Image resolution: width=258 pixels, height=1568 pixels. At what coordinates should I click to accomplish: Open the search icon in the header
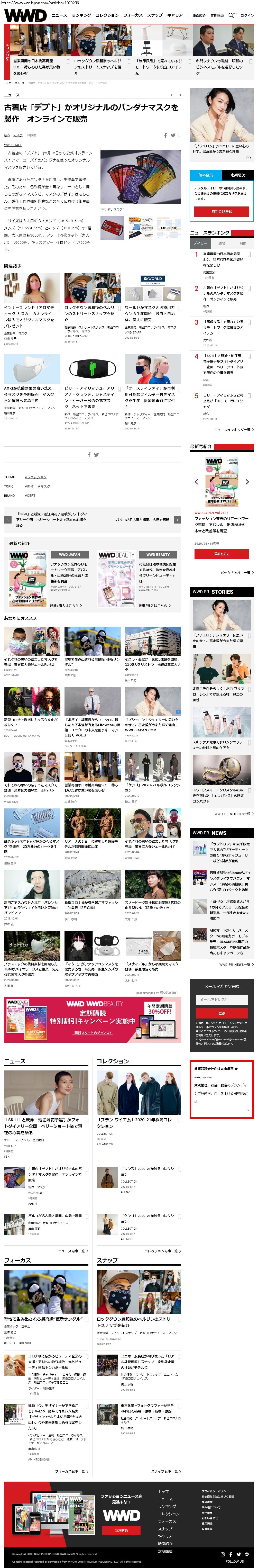231,15
